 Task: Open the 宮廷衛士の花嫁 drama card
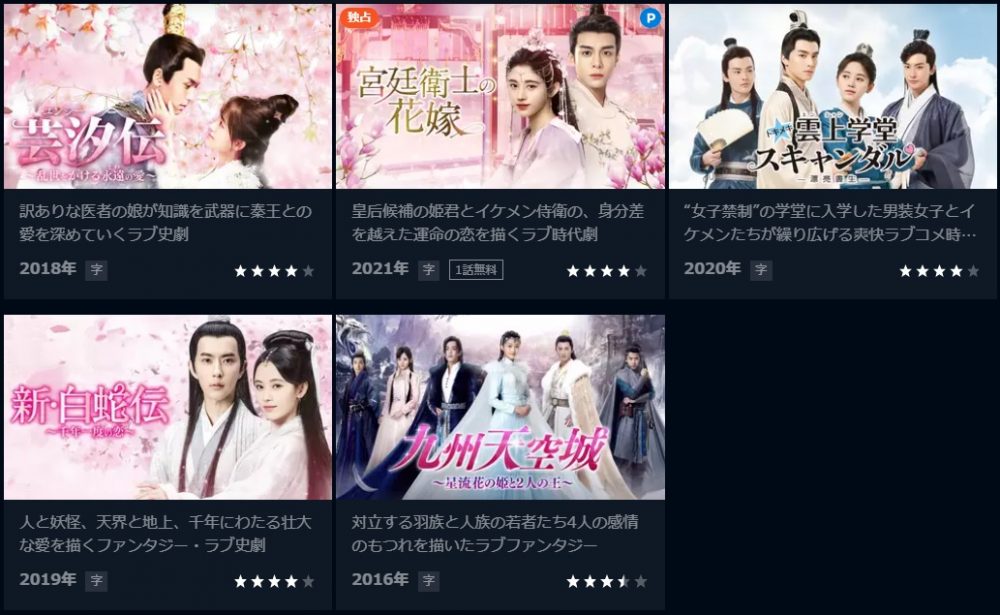tap(500, 97)
